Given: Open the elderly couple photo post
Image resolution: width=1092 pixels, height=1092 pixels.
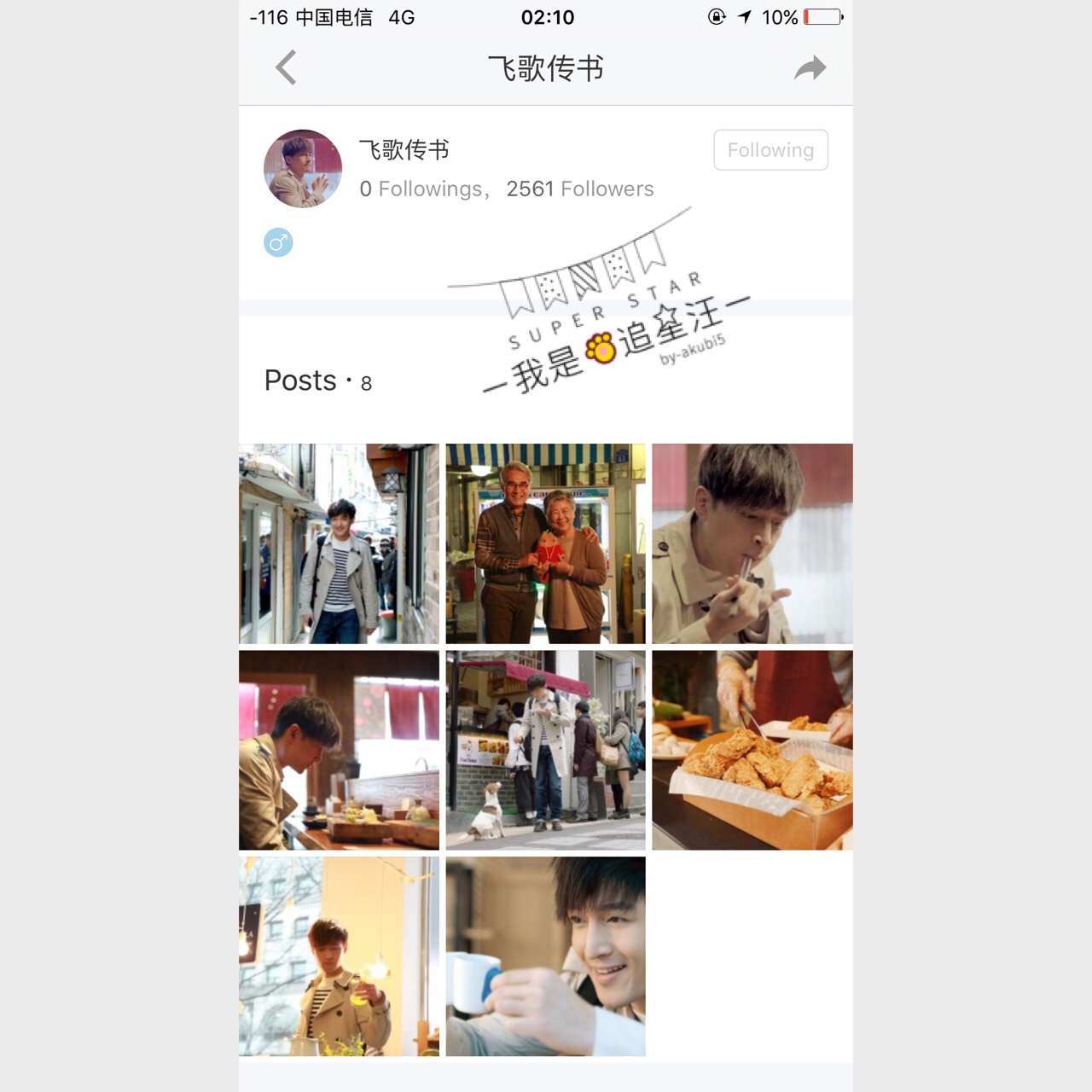Looking at the screenshot, I should tap(546, 543).
